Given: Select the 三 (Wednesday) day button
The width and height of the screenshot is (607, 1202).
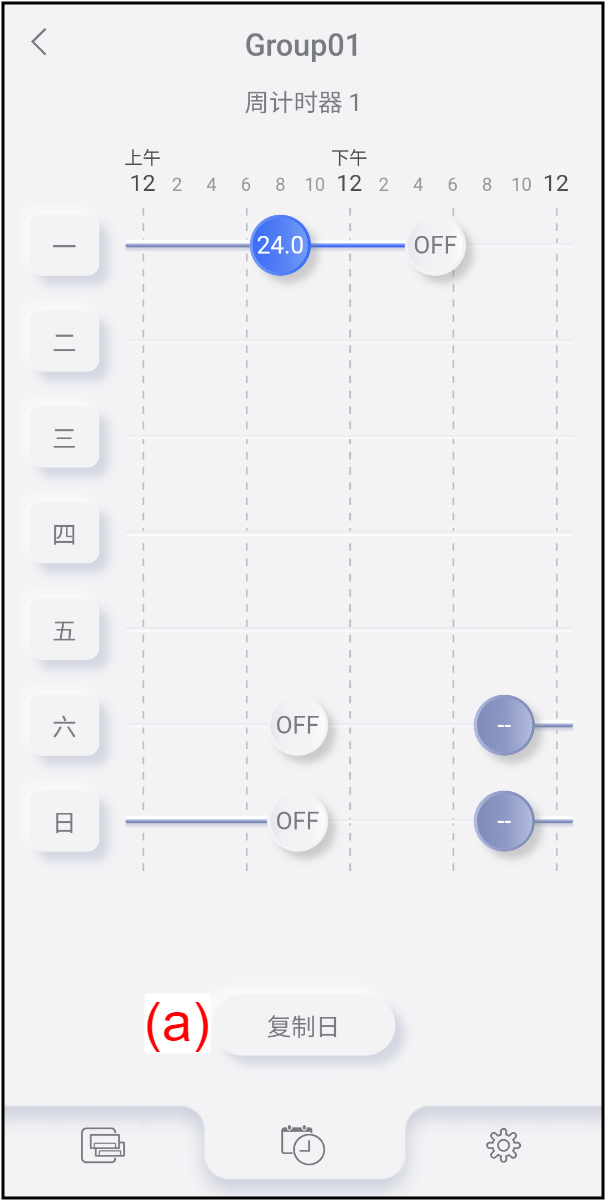Looking at the screenshot, I should [x=64, y=438].
